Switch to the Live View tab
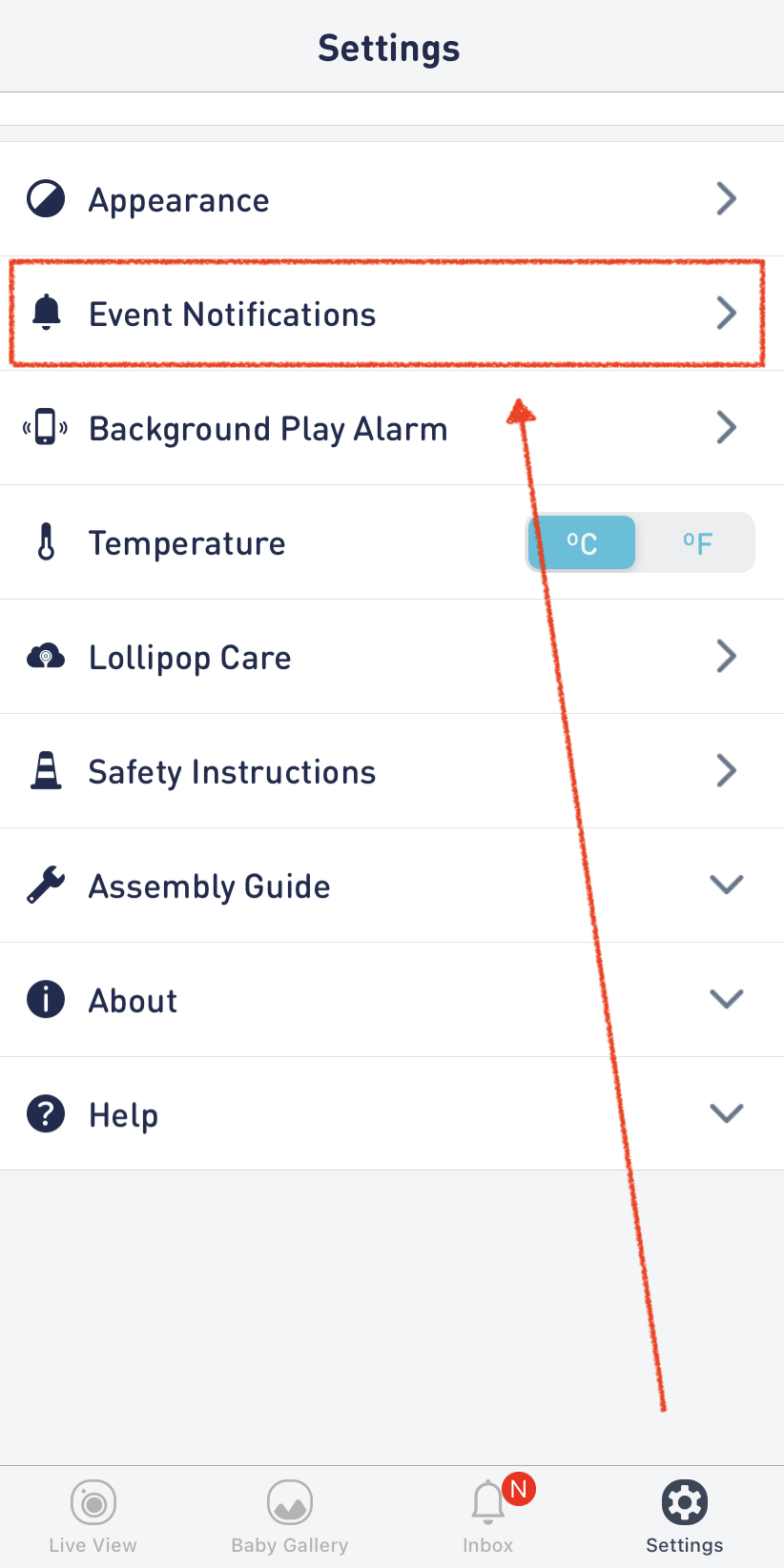Screen dimensions: 784x1568 (x=93, y=1517)
